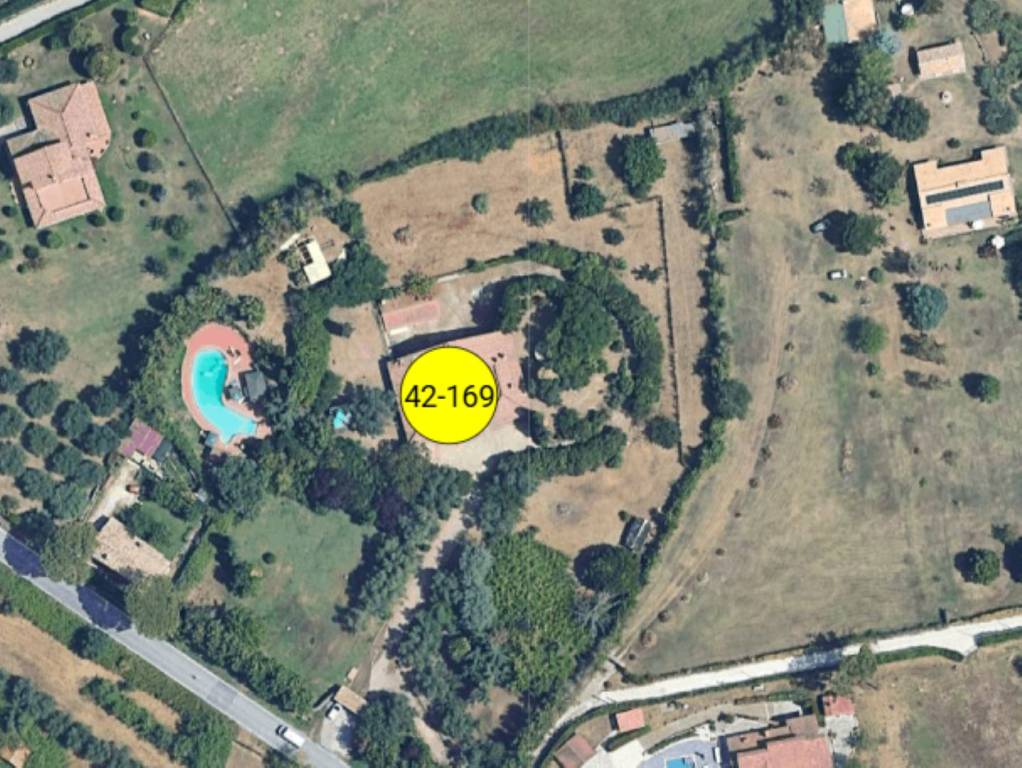This screenshot has height=768, width=1022.
Task: Tap the yellow 42-169 map marker
Action: tap(449, 396)
